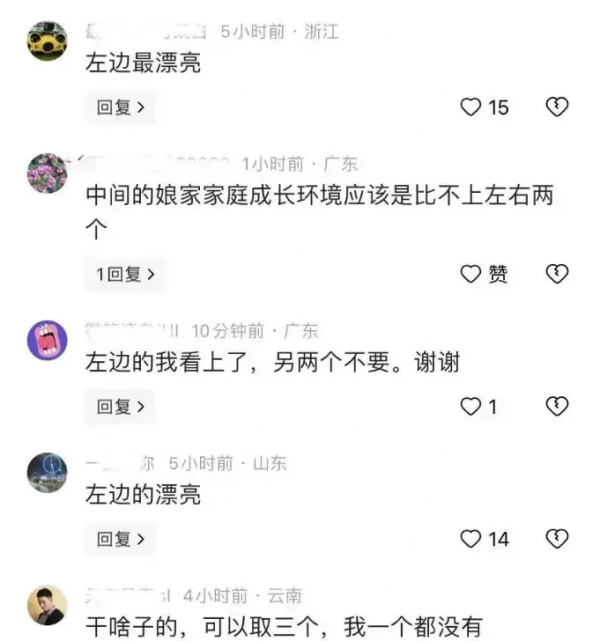Dislike the comment '左边的漂亮' from 山东
The height and width of the screenshot is (641, 600).
point(557,539)
